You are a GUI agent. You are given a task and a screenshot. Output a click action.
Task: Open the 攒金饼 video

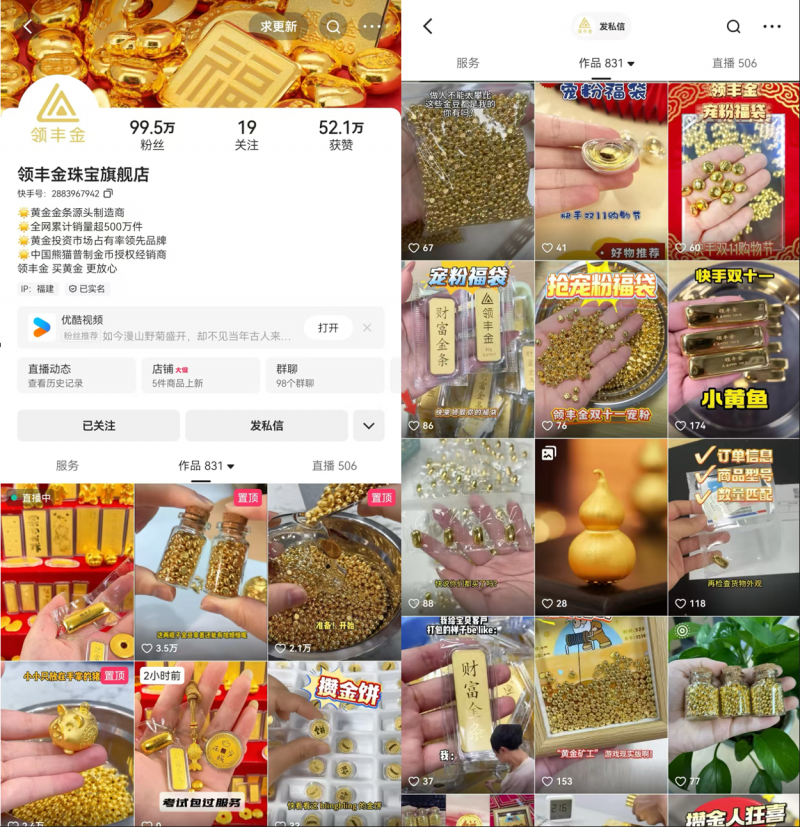pos(333,740)
